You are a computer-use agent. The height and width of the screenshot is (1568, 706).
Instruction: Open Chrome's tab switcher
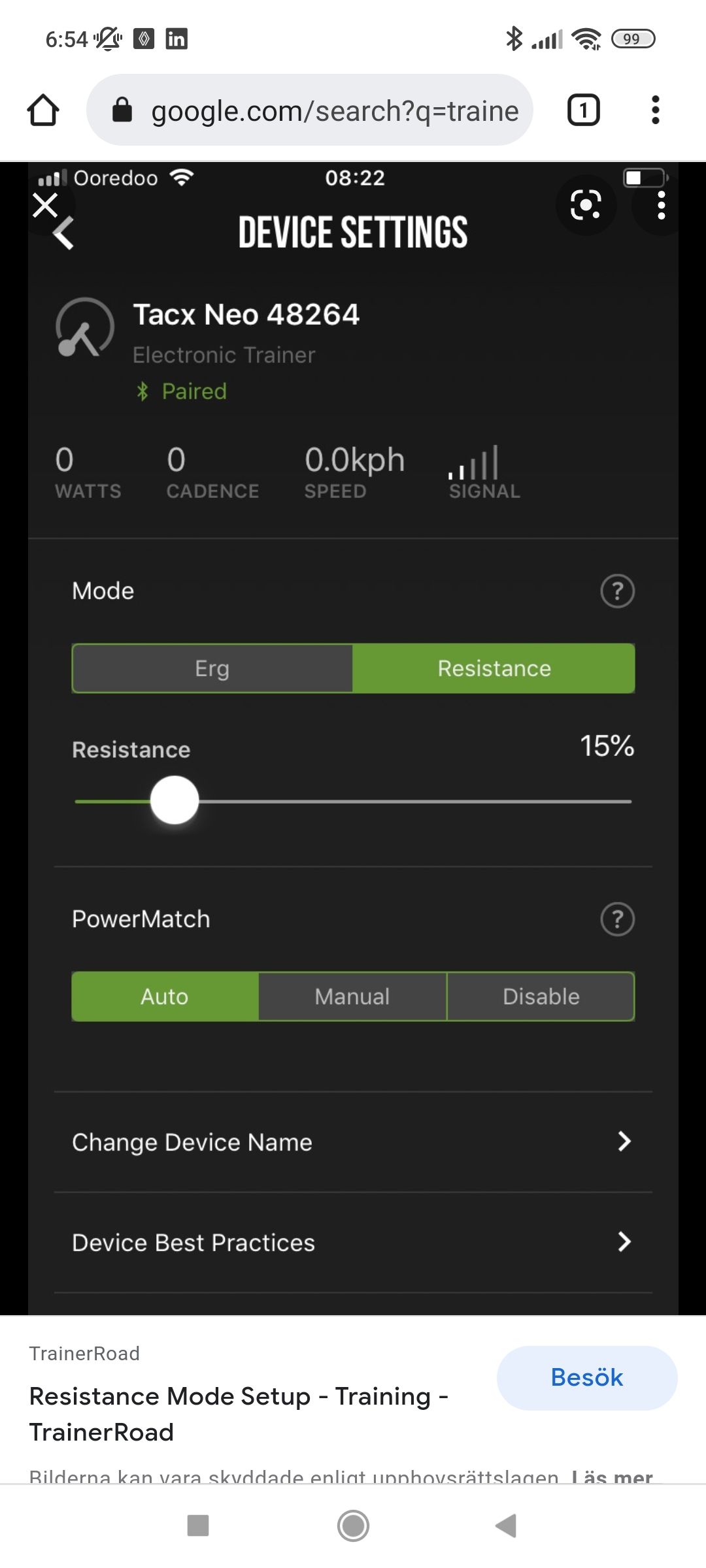(x=583, y=110)
